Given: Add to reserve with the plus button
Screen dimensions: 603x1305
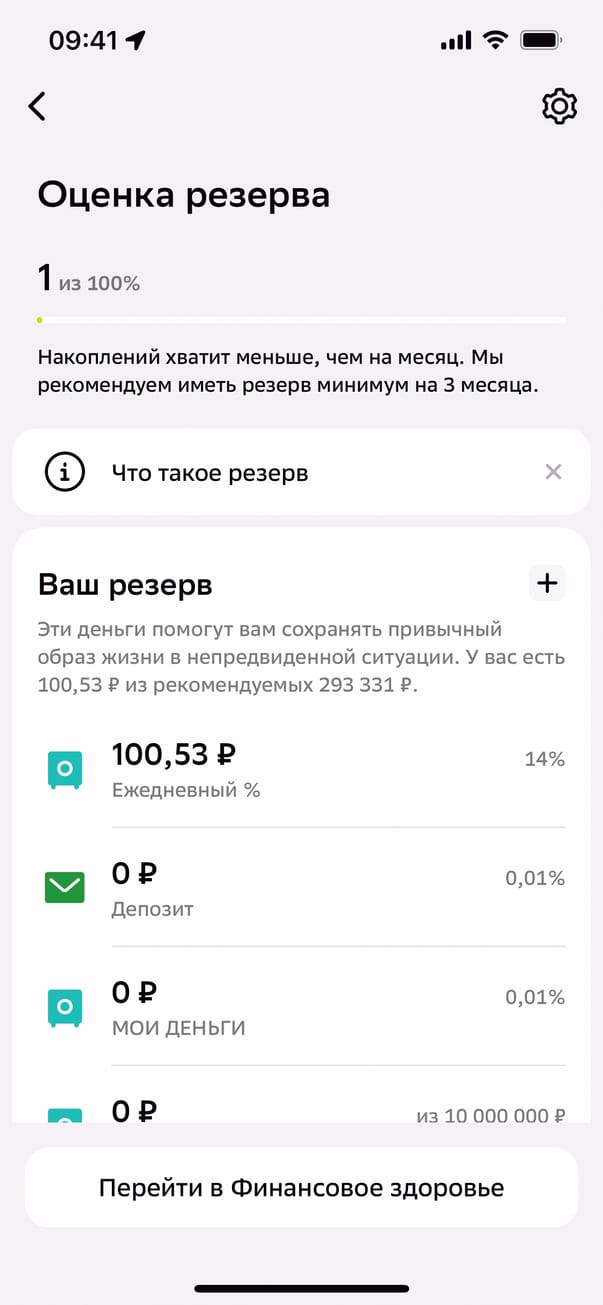Looking at the screenshot, I should [x=546, y=584].
